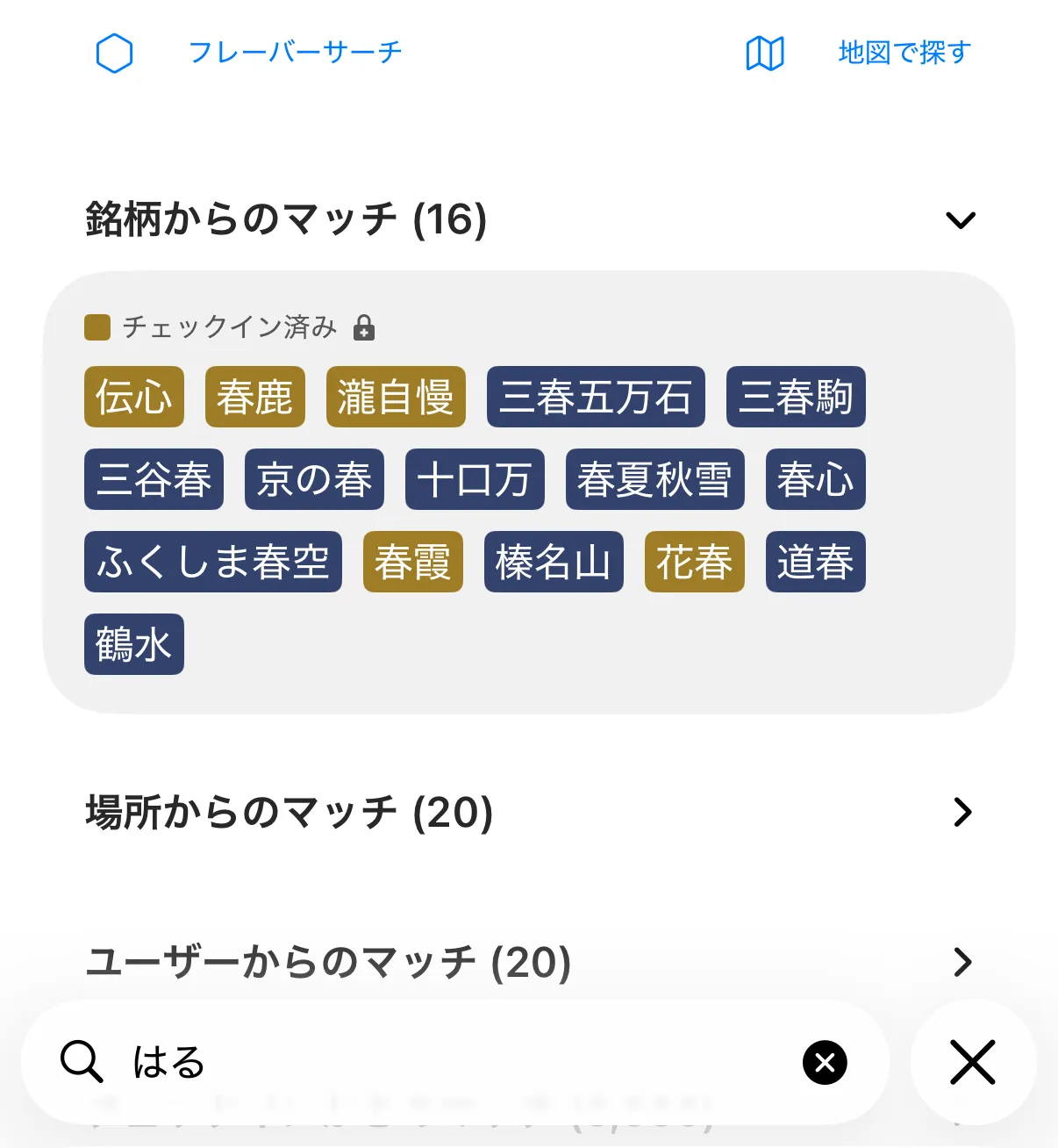Open the ふくしま春空 brand
Screen dimensions: 1058x1148
[213, 562]
